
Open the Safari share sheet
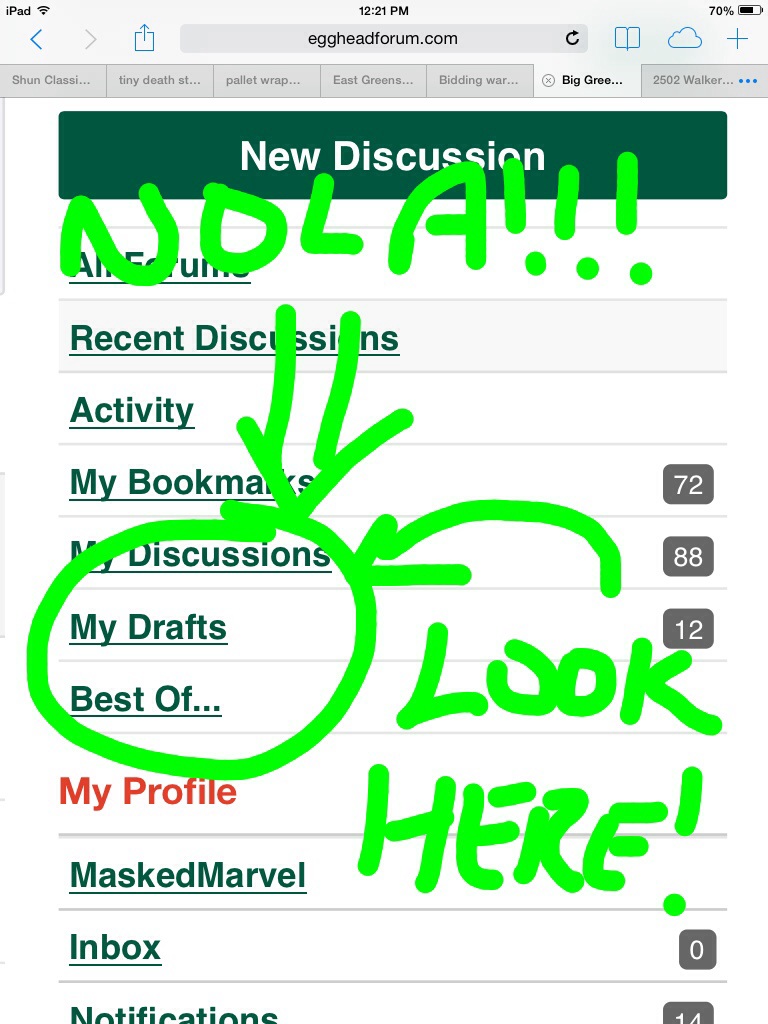(144, 39)
